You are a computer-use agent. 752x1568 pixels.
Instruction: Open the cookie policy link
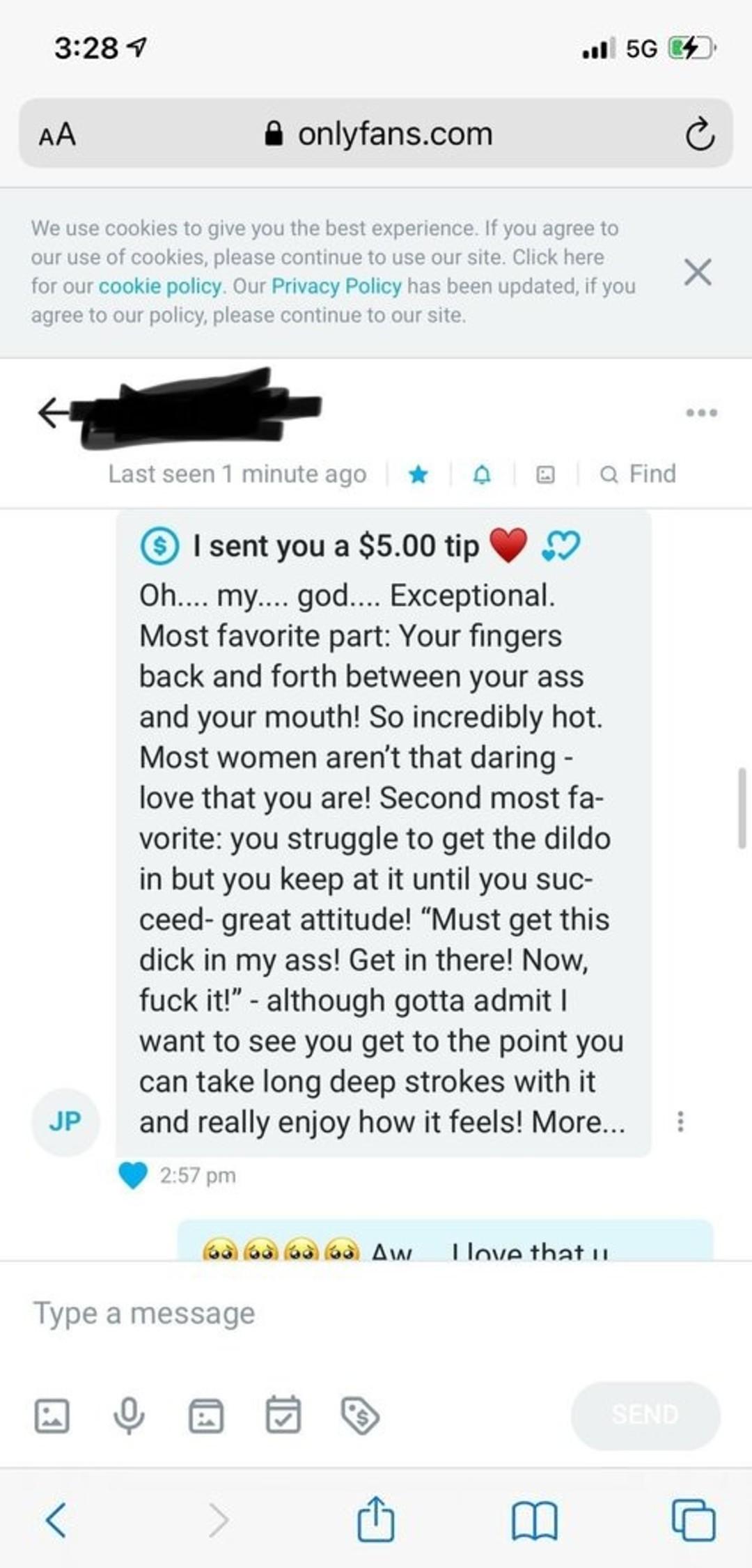pos(160,286)
